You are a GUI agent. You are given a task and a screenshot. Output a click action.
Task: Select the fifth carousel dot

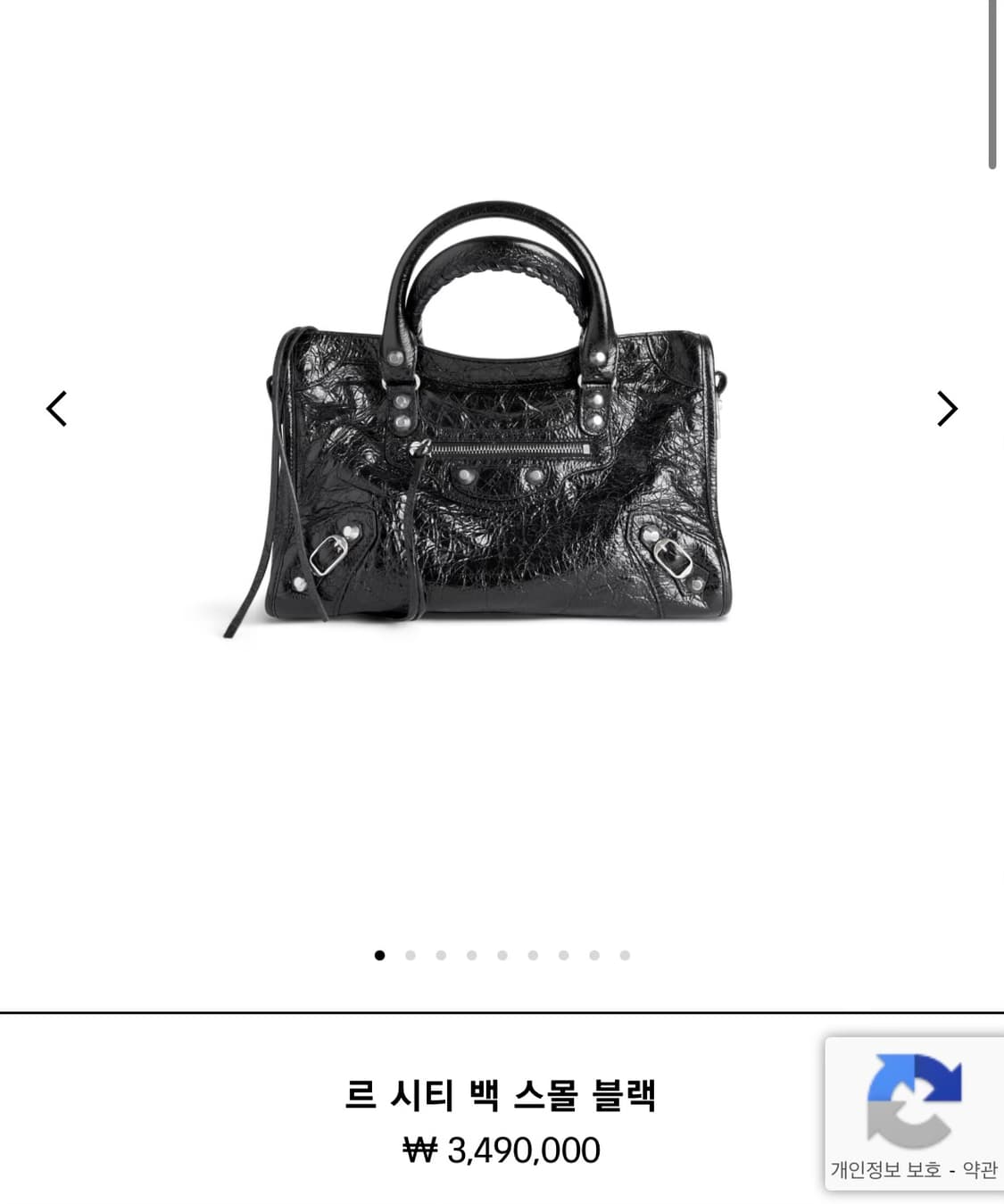click(x=504, y=956)
